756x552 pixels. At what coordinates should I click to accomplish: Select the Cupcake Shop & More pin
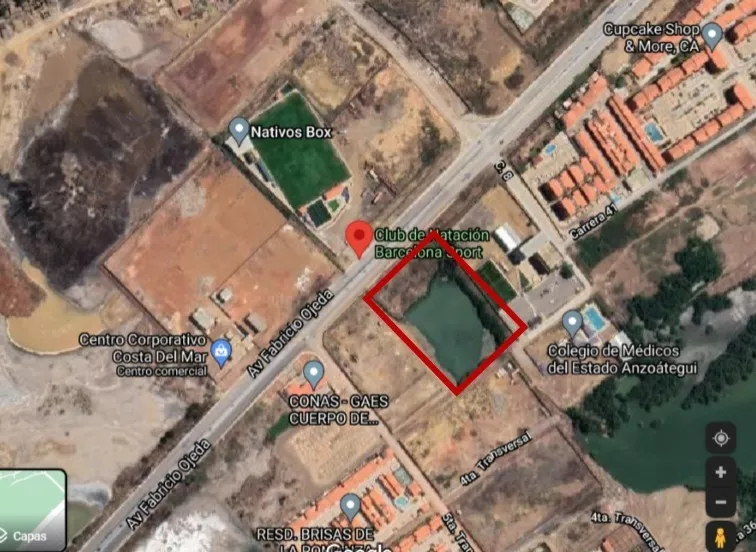[x=712, y=36]
